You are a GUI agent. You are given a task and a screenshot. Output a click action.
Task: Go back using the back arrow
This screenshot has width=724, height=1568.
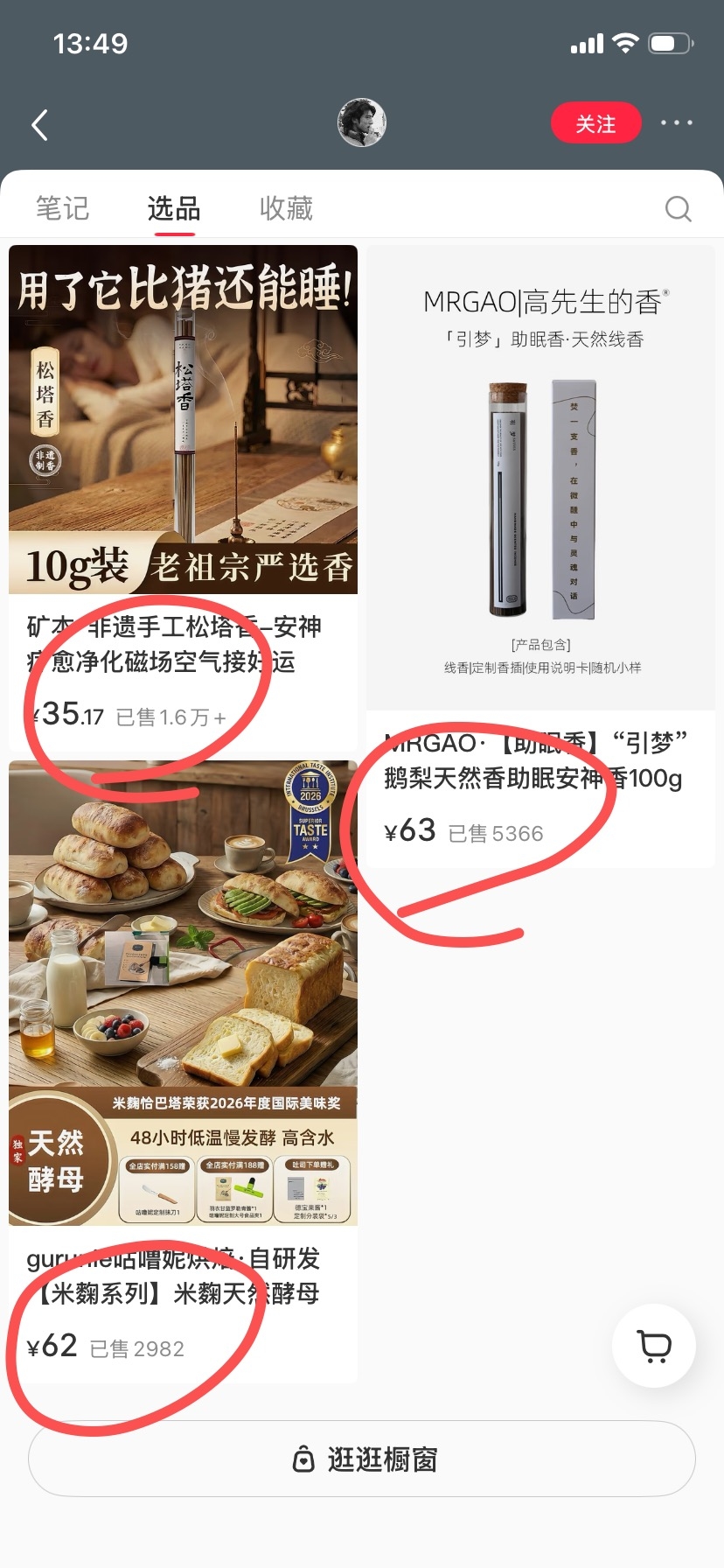[39, 125]
